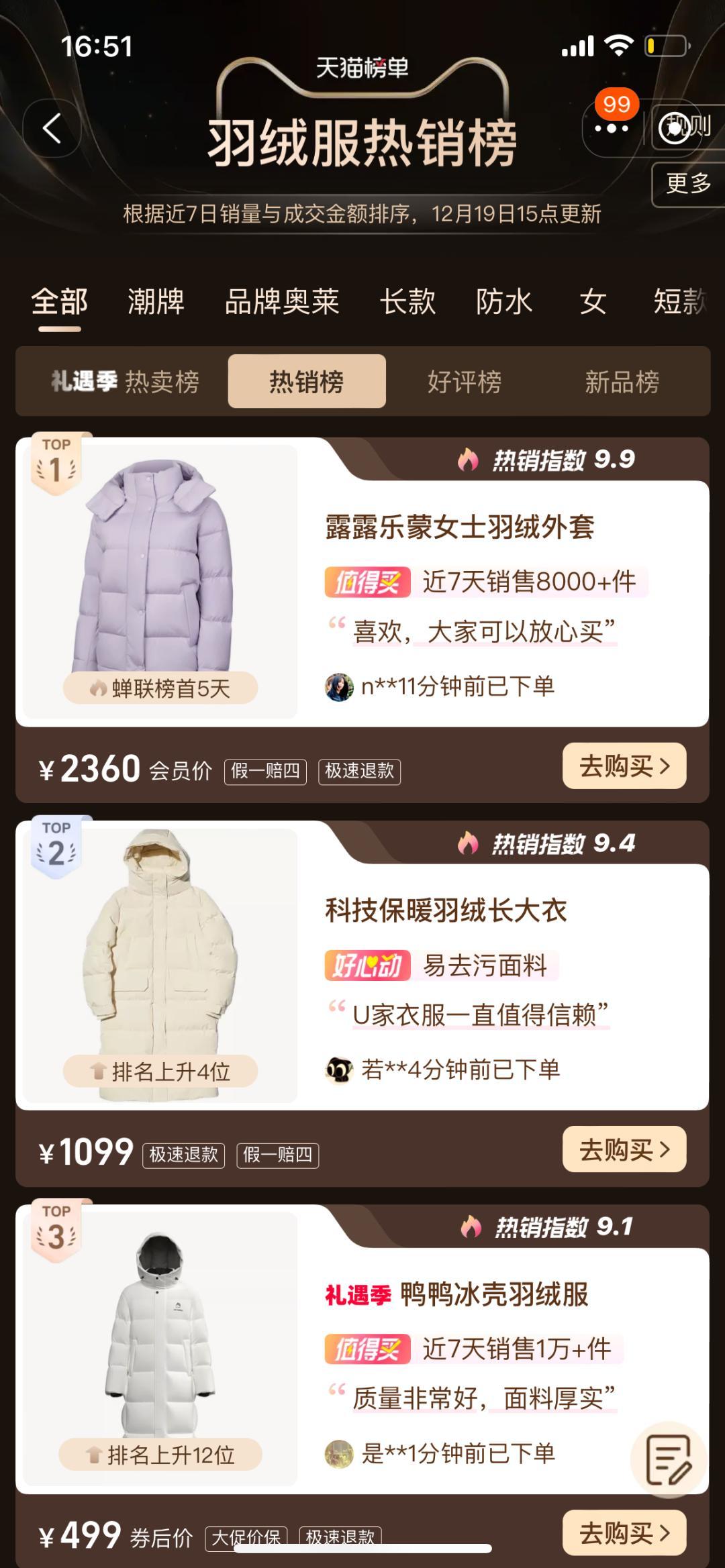Switch to the 短款 category tab

coord(681,301)
